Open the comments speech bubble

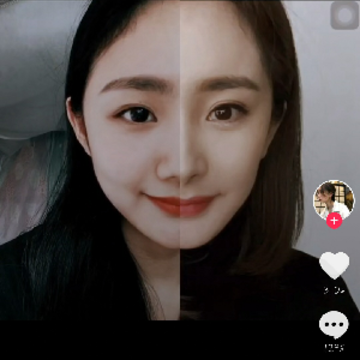334,325
